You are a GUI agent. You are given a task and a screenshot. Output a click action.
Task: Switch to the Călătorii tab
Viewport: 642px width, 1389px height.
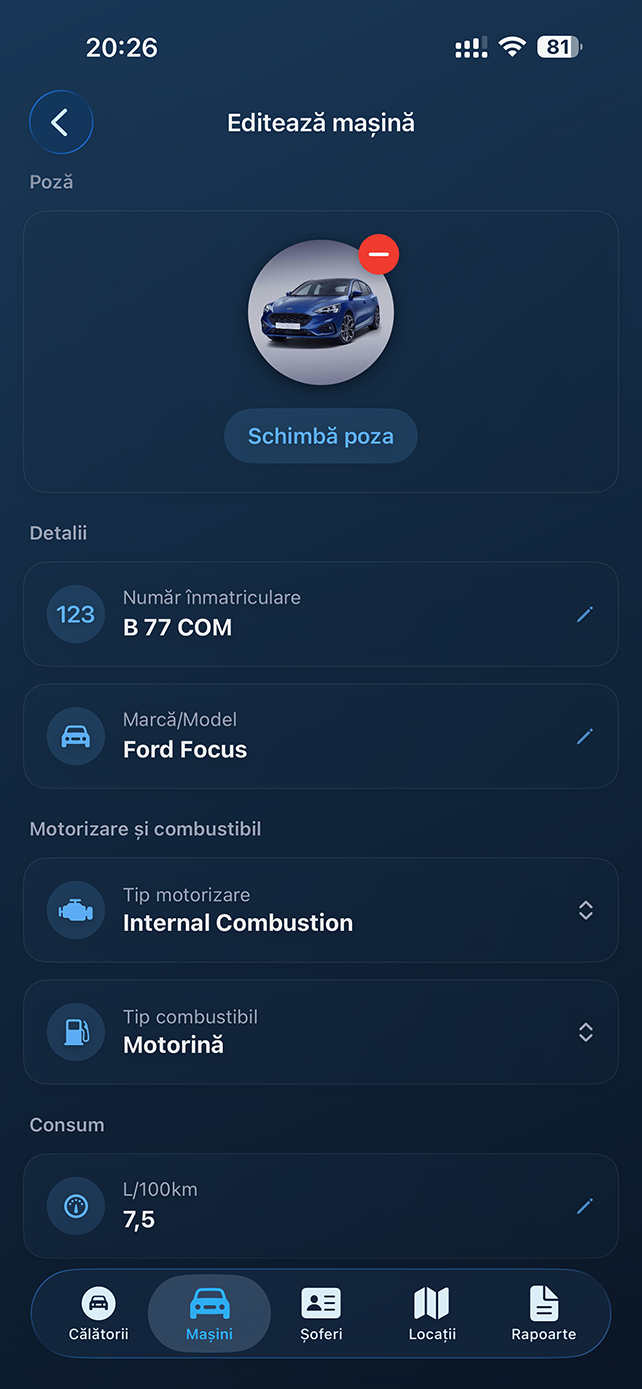coord(98,1314)
